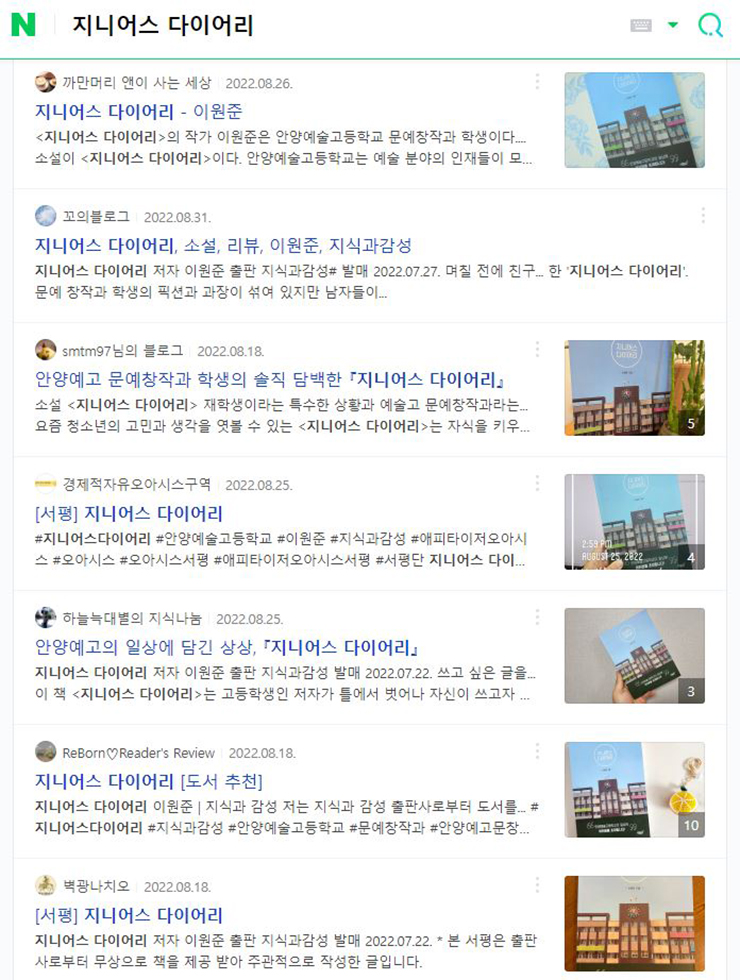This screenshot has height=980, width=740.
Task: Open the on-screen keyboard input tool
Action: click(x=641, y=25)
